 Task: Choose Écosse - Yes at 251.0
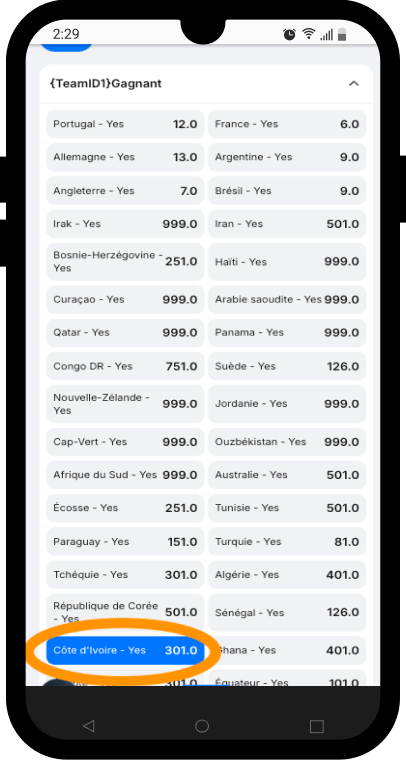pos(125,508)
